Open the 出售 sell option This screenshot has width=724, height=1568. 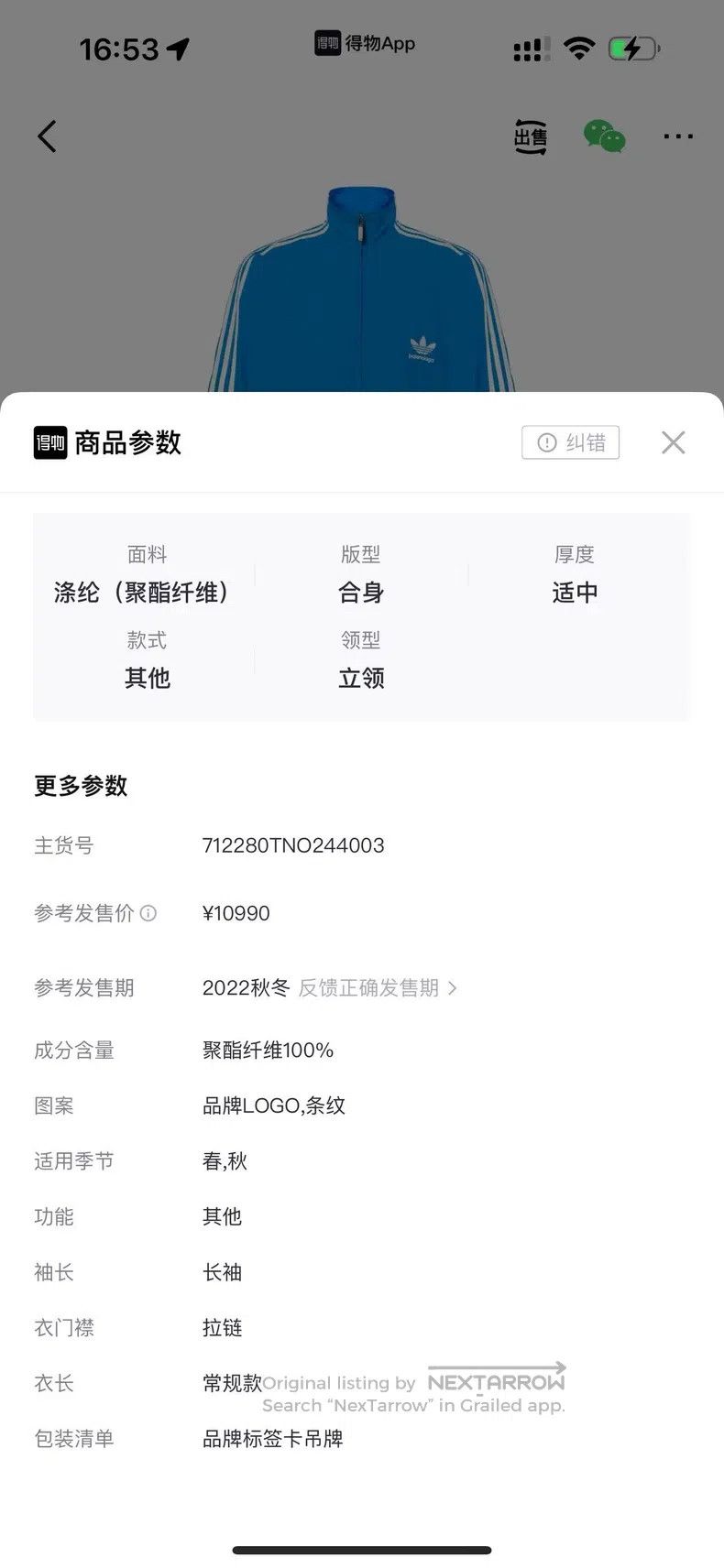530,137
